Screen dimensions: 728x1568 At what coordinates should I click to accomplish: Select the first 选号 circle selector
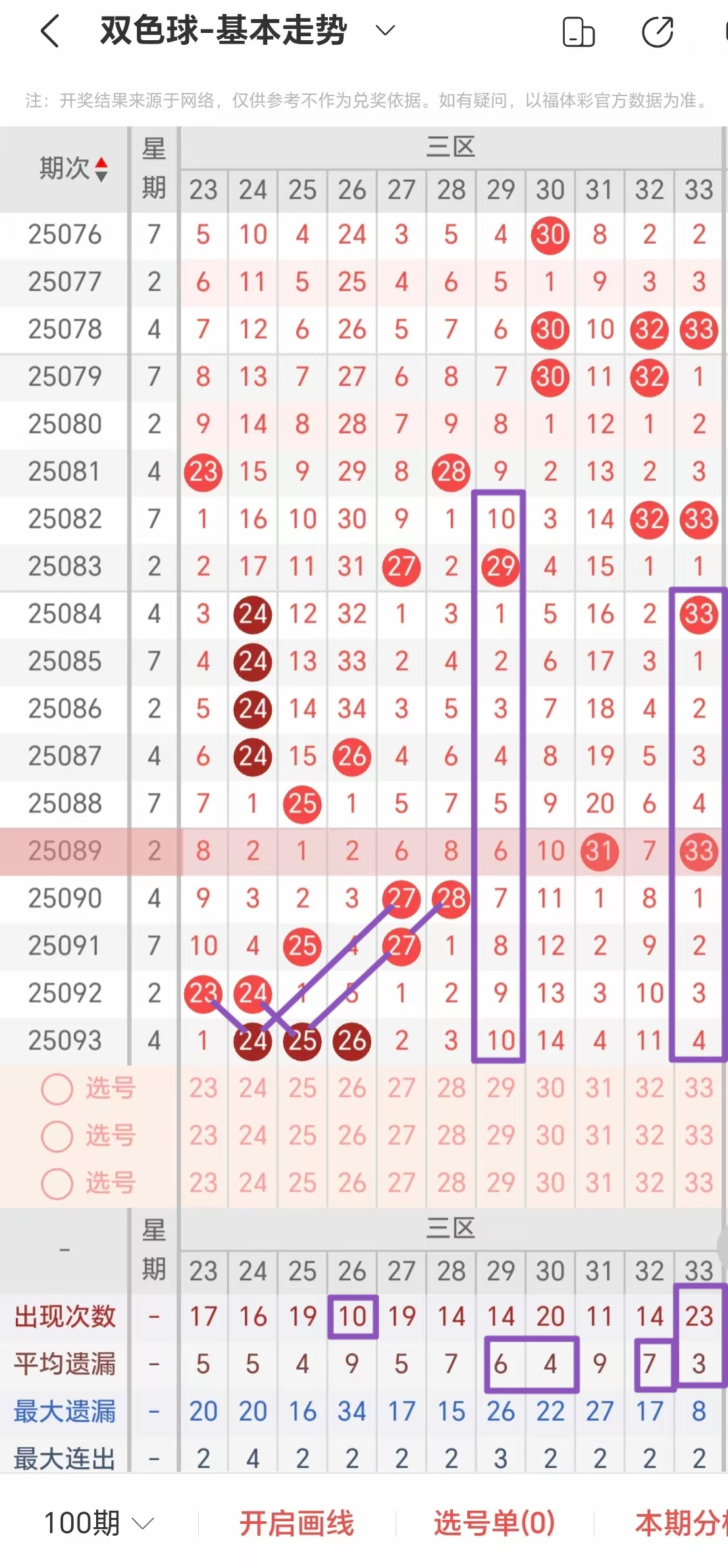[x=55, y=1089]
